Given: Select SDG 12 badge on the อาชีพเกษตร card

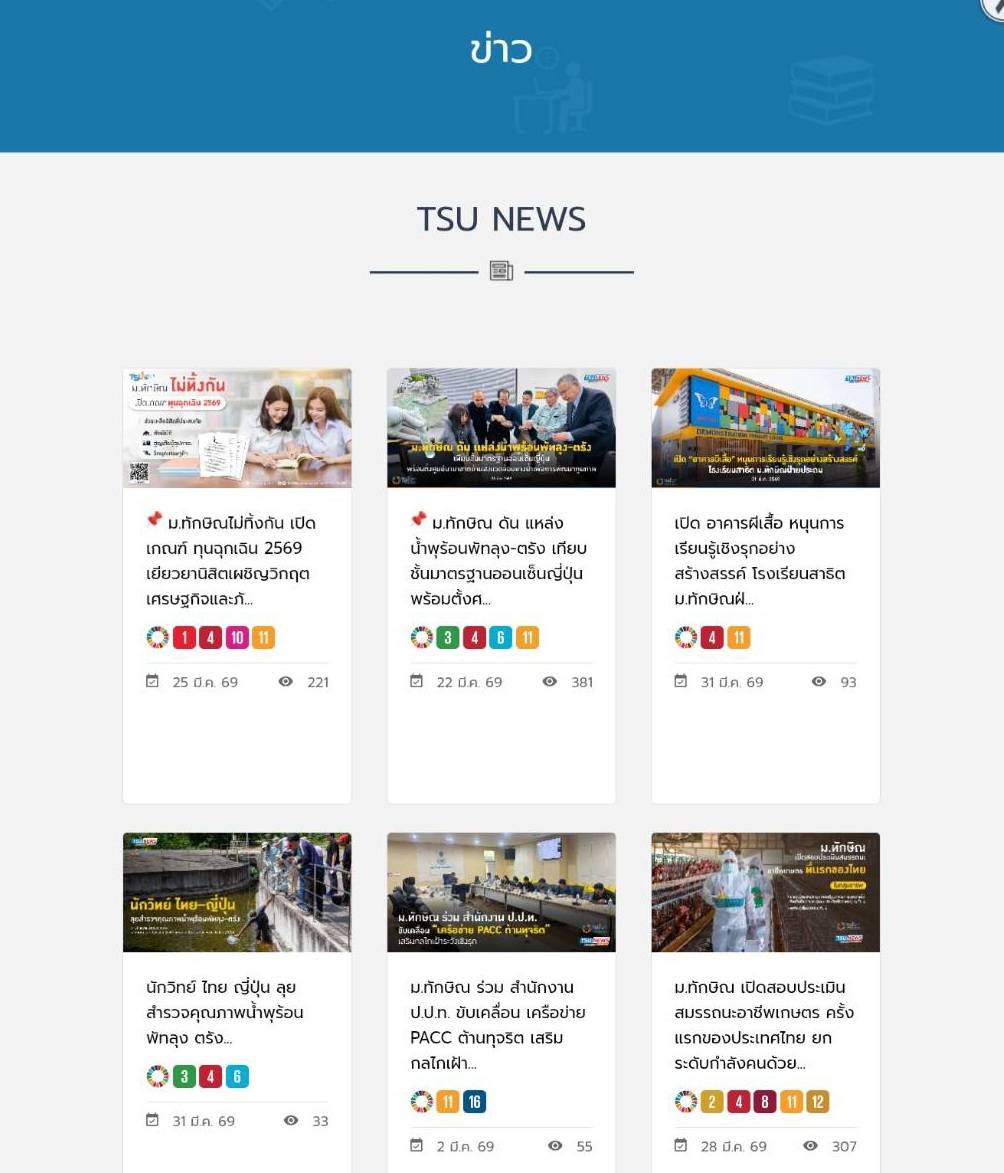Looking at the screenshot, I should click(818, 1102).
